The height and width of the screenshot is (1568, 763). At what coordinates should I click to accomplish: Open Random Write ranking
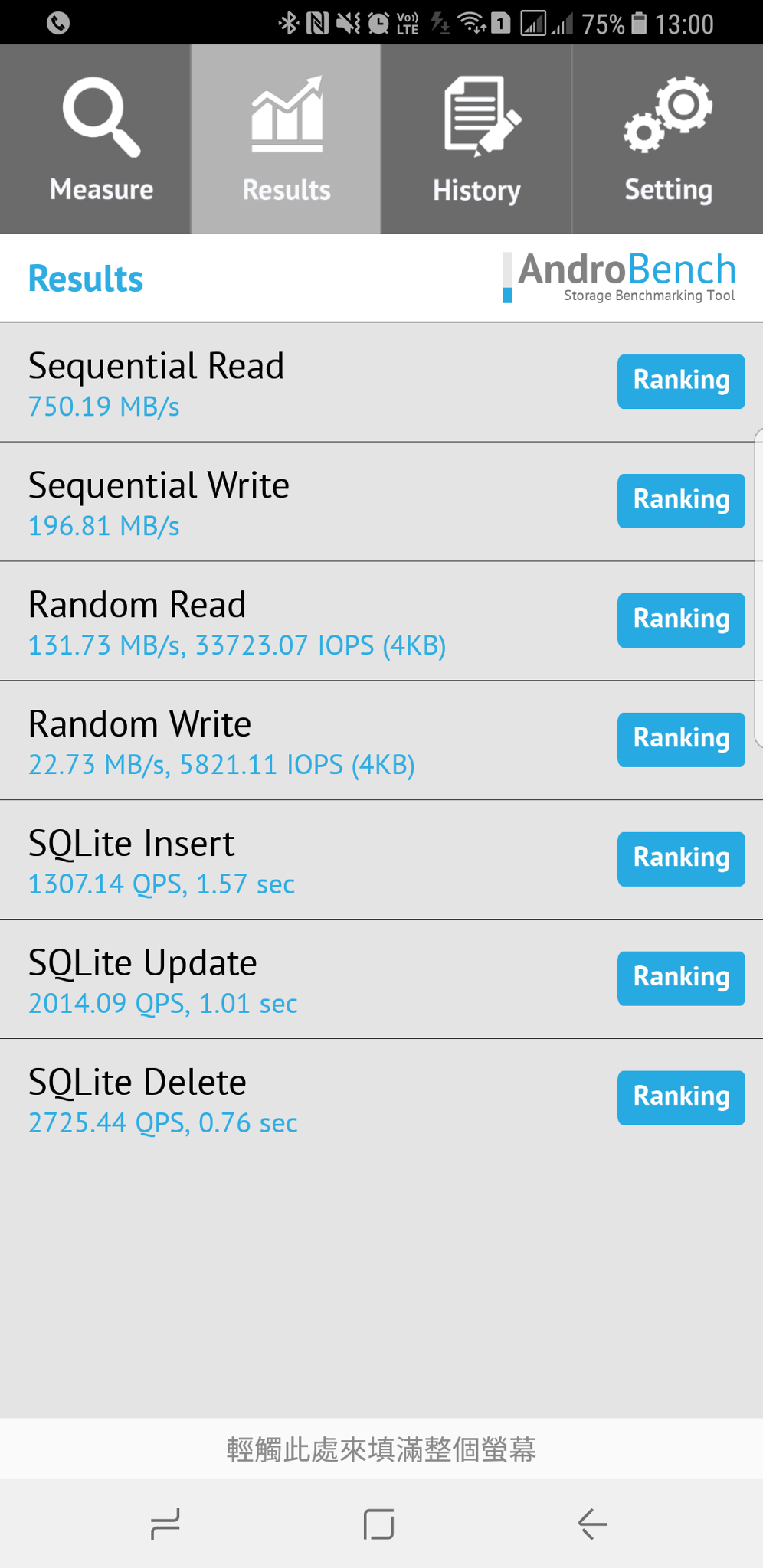tap(680, 740)
